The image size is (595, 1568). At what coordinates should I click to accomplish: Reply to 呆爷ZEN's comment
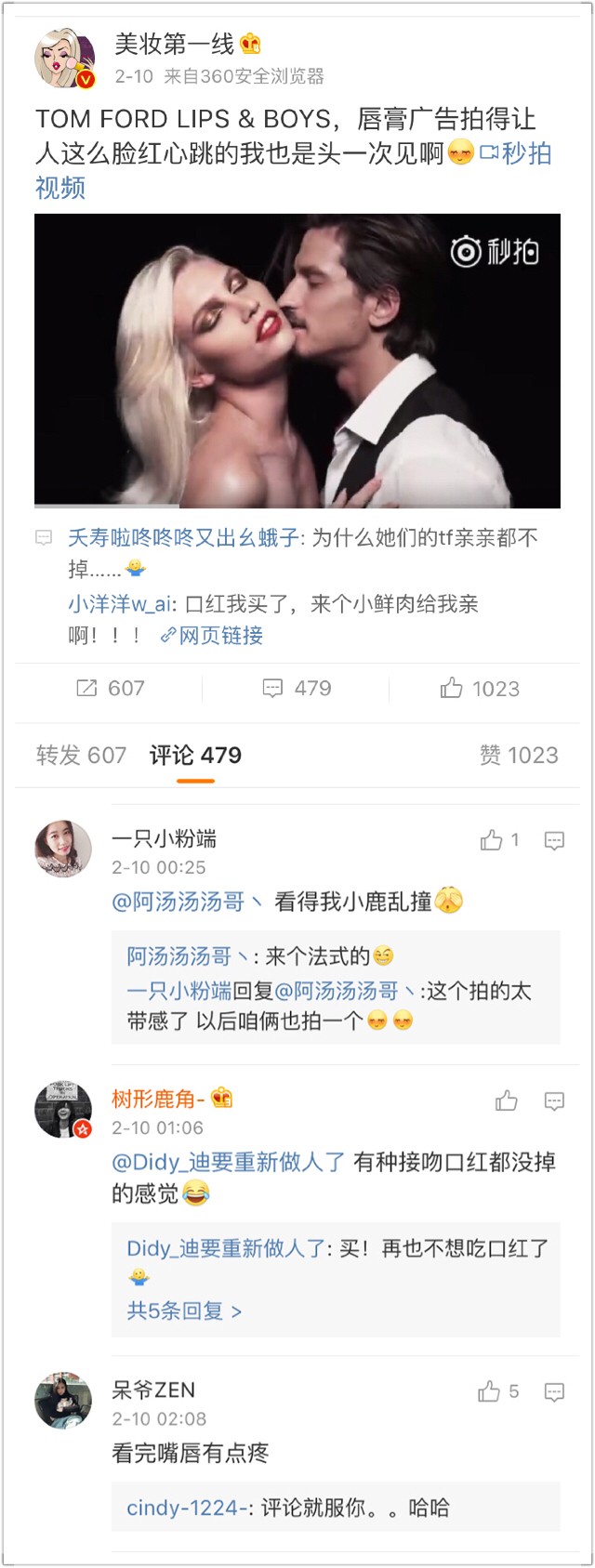pos(554,1392)
